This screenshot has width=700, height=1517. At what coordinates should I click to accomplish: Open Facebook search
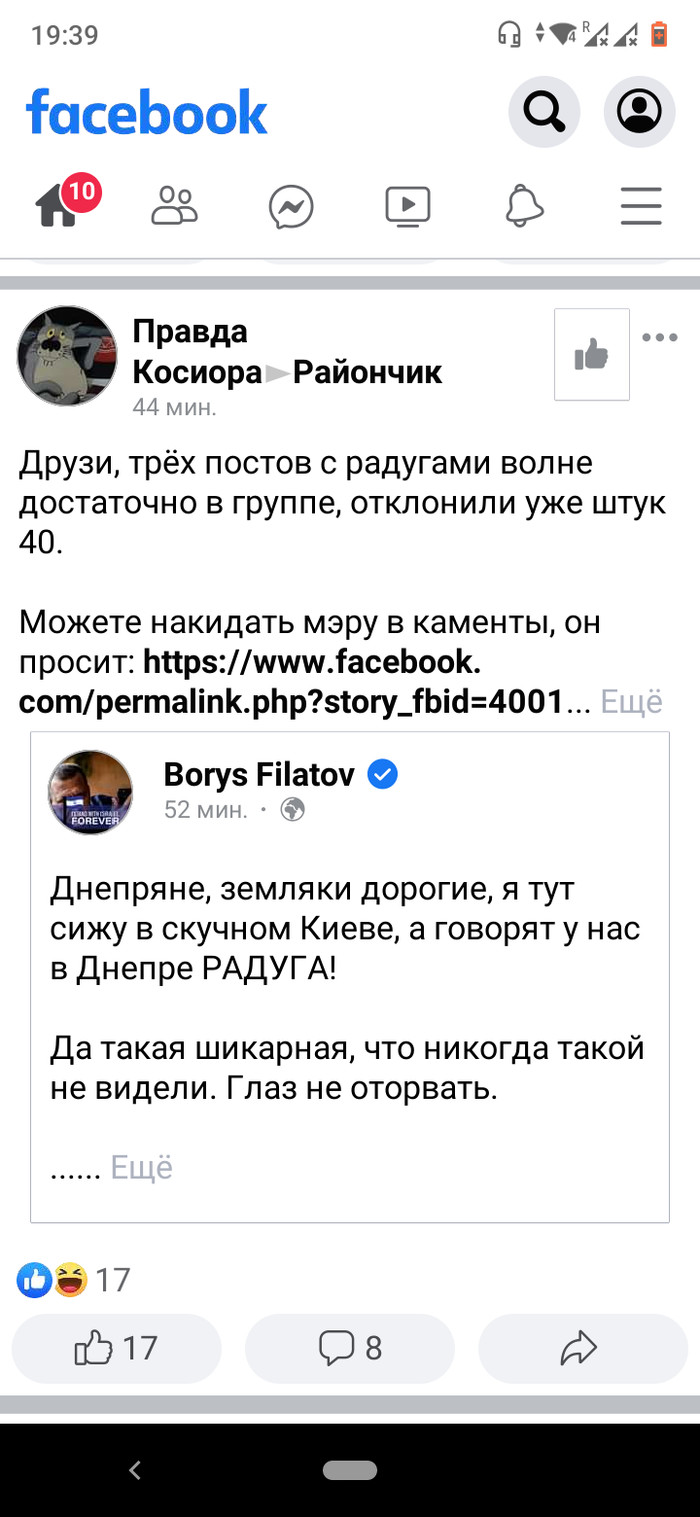click(x=544, y=111)
